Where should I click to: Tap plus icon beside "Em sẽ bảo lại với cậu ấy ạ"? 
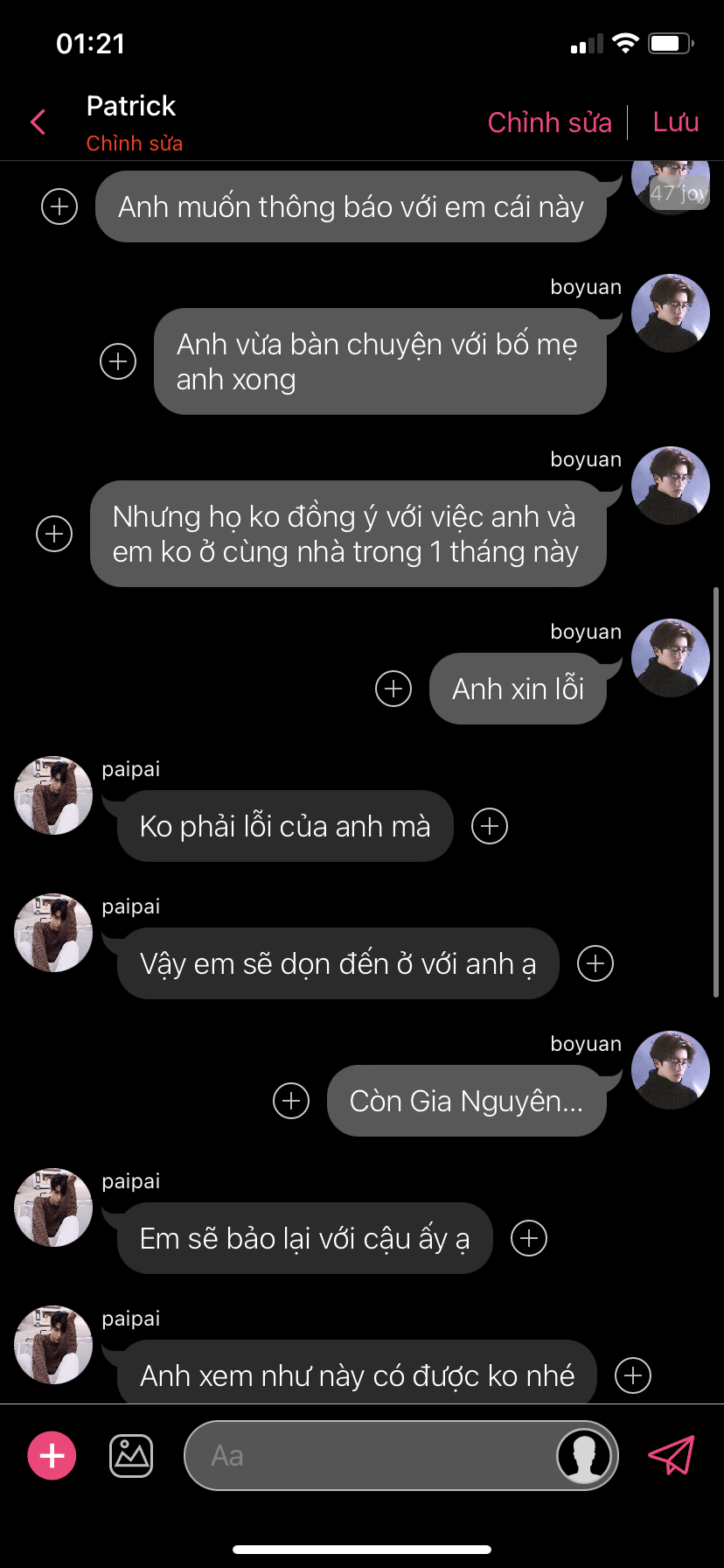coord(529,1238)
